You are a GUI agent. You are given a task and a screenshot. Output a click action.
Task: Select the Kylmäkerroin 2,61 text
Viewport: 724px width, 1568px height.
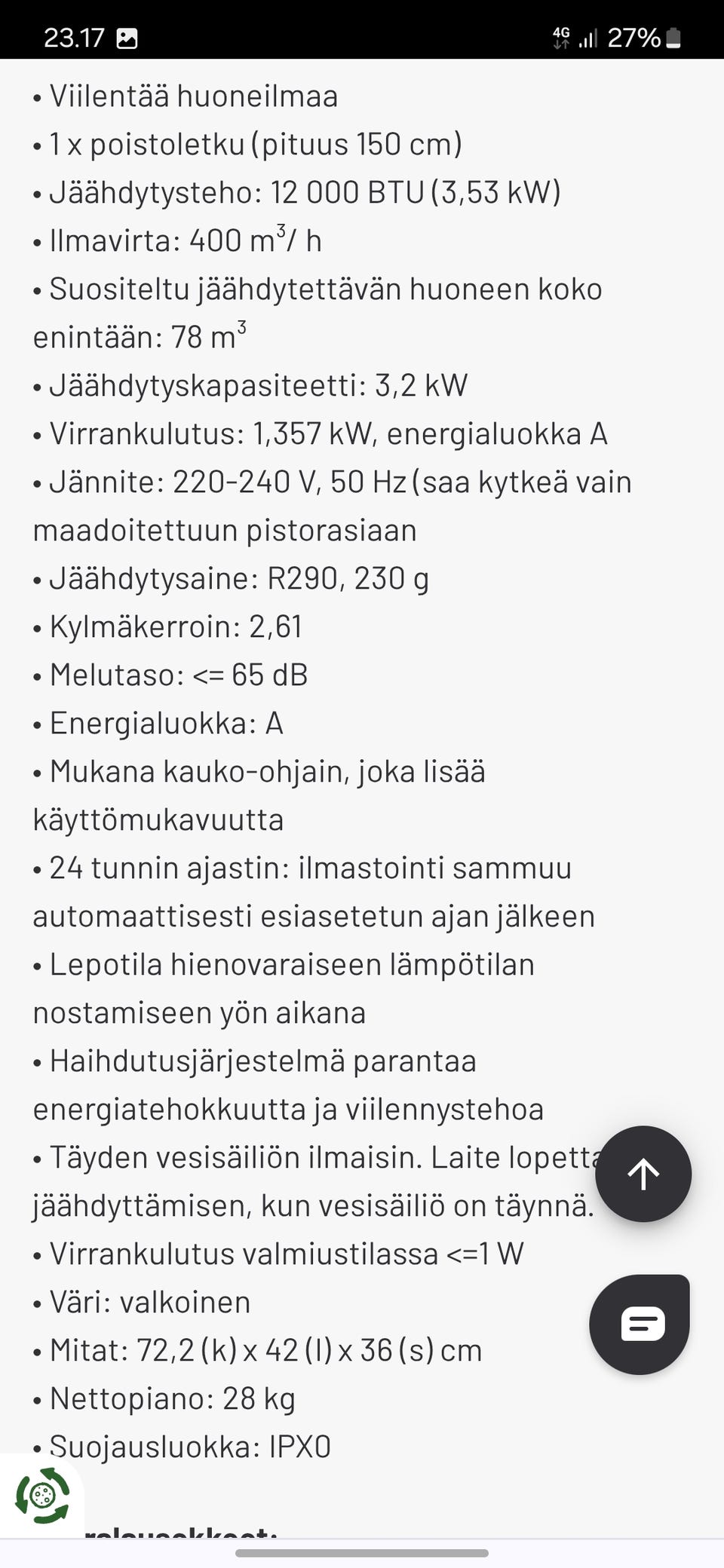pyautogui.click(x=167, y=626)
